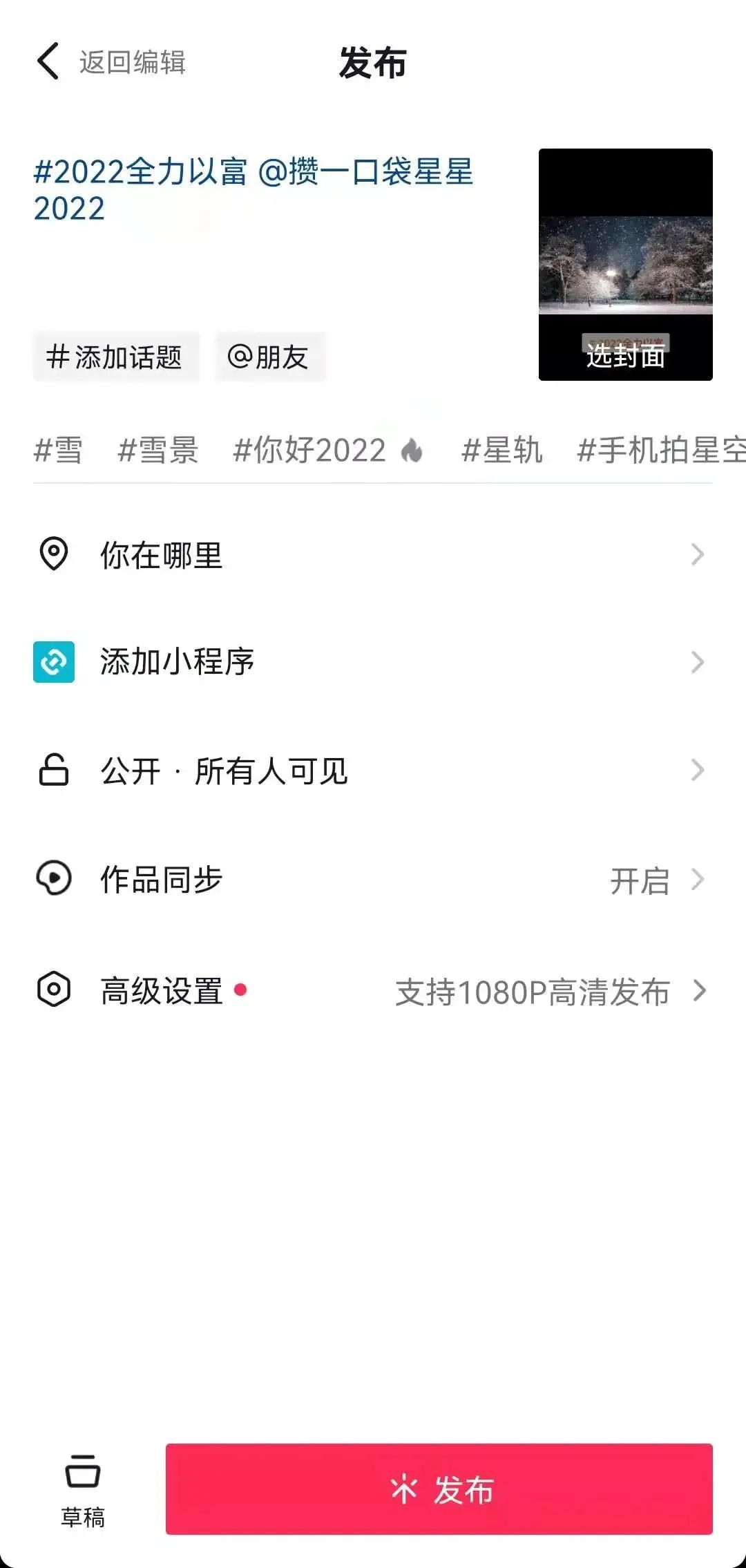Viewport: 746px width, 1568px height.
Task: Open 添加小程序 to attach a mini program
Action: tap(373, 662)
